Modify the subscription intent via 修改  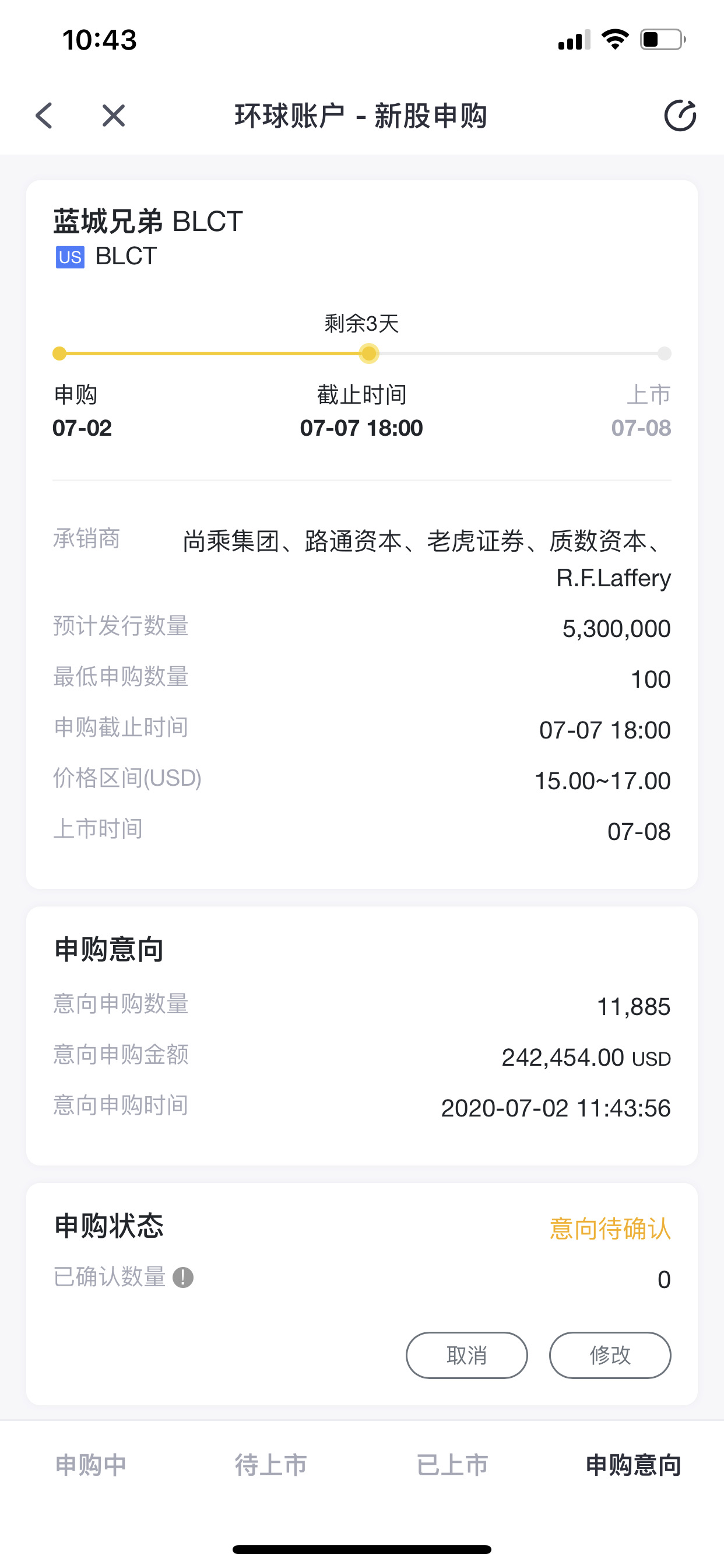click(610, 1355)
